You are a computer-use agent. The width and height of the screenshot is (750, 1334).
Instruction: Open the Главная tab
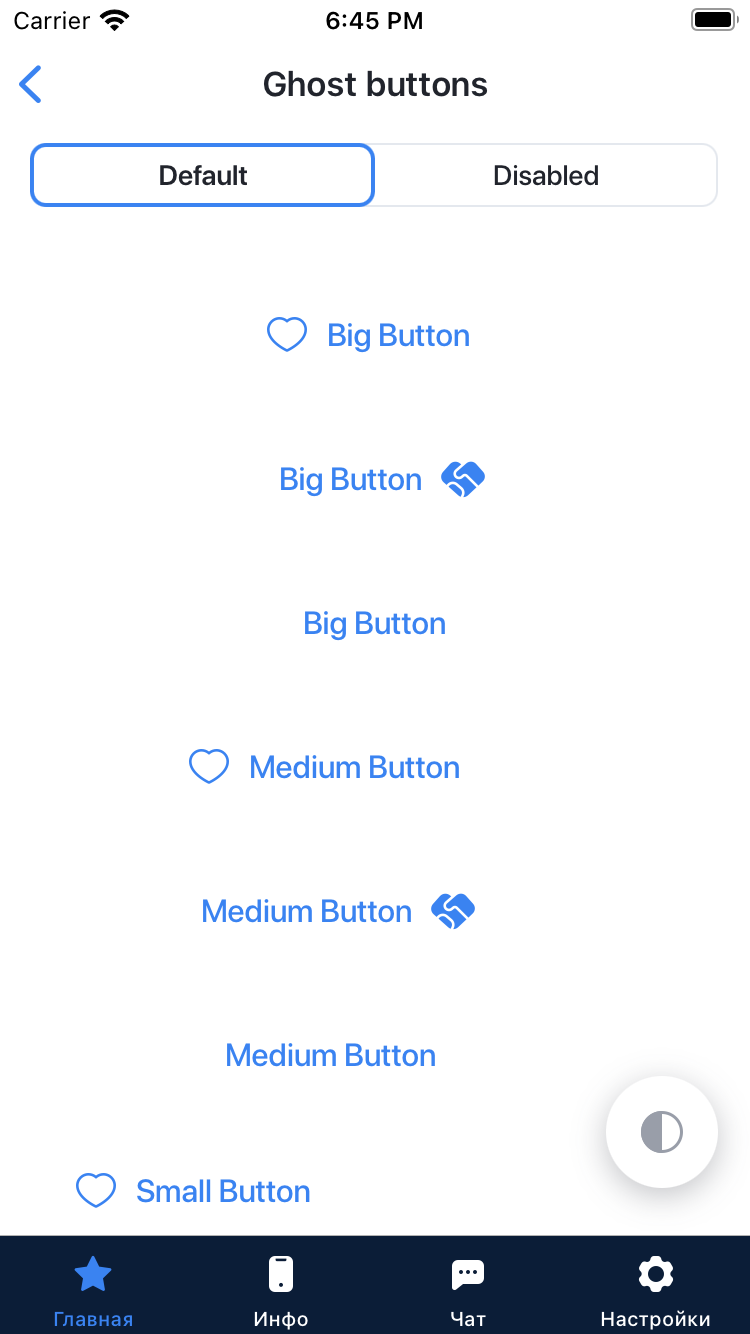[93, 1290]
